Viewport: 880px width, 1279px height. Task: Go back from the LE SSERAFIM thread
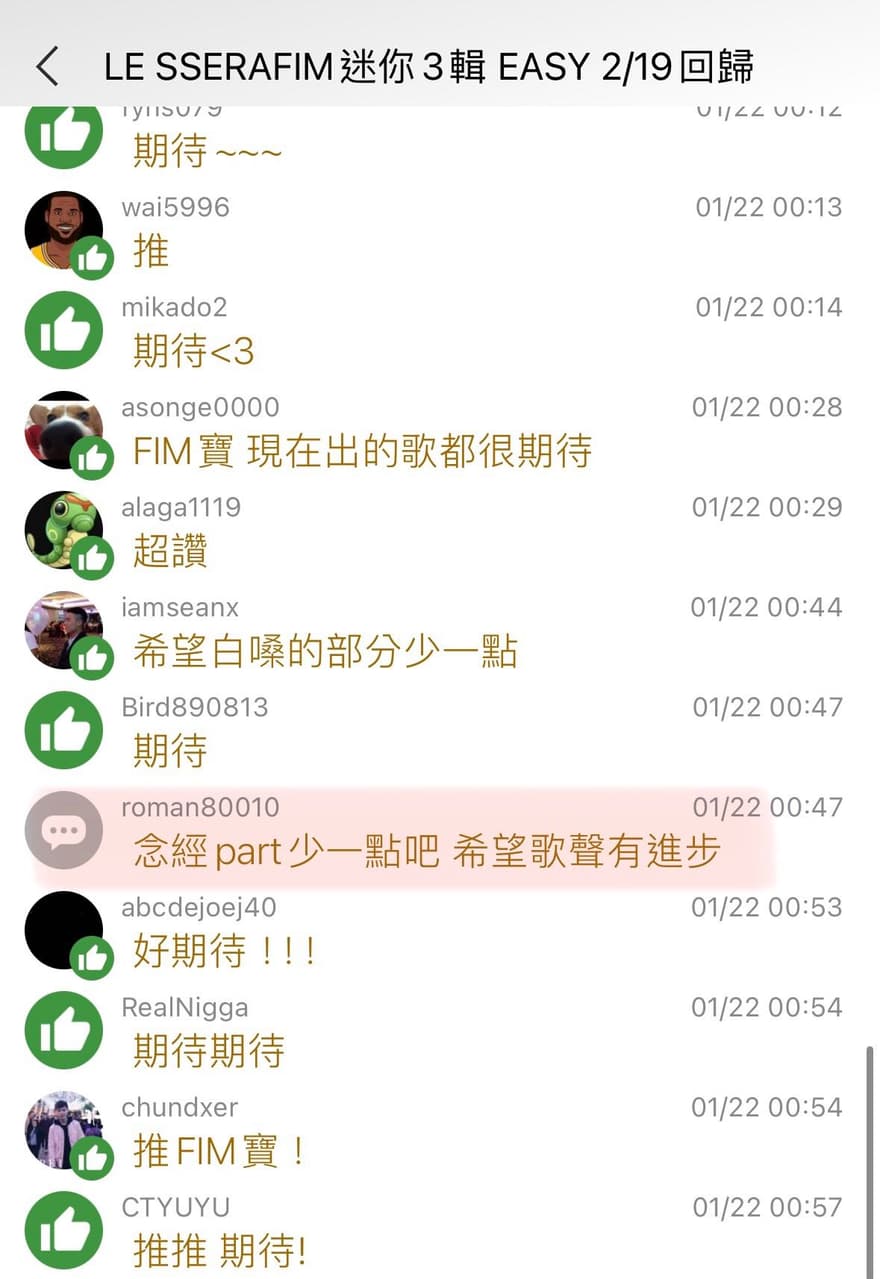coord(48,67)
